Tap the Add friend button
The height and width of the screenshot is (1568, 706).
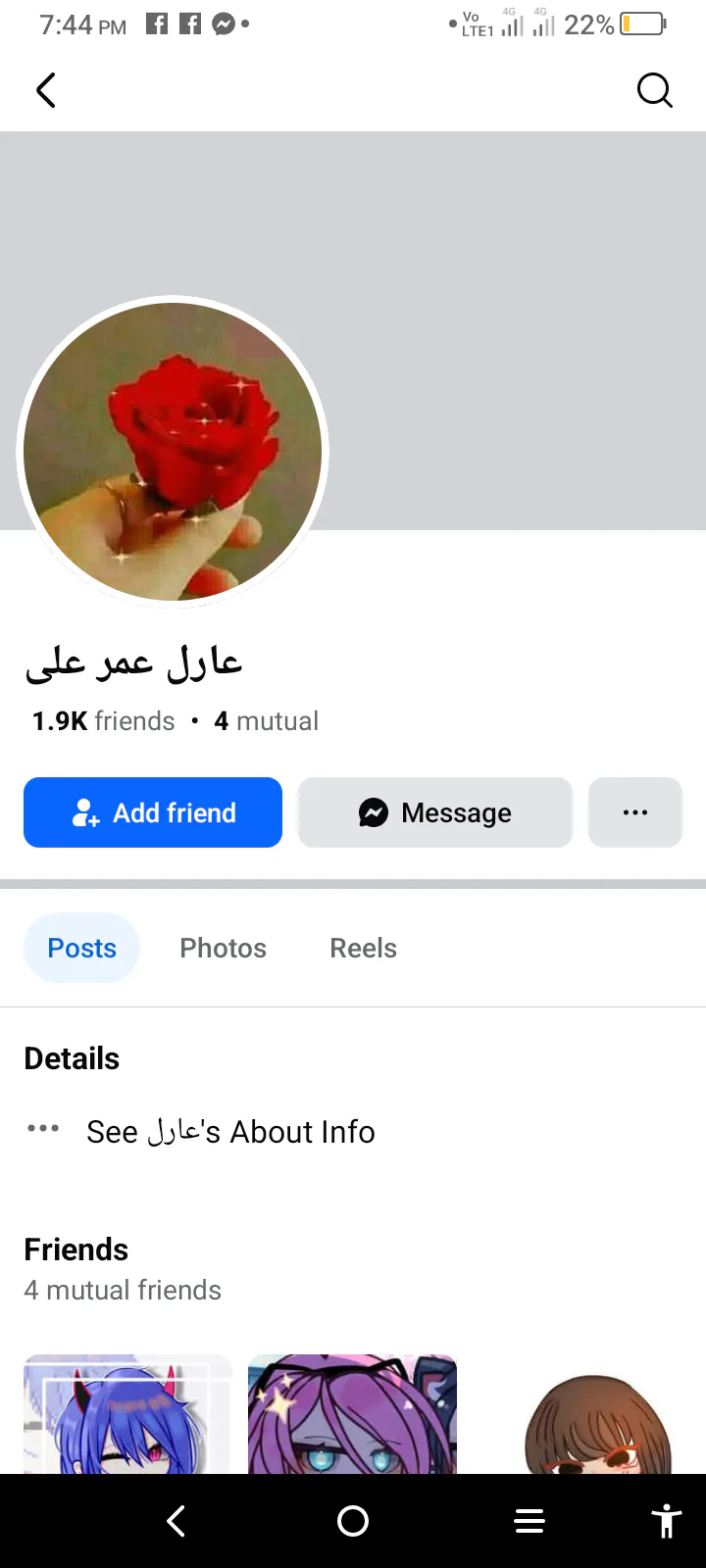[153, 812]
